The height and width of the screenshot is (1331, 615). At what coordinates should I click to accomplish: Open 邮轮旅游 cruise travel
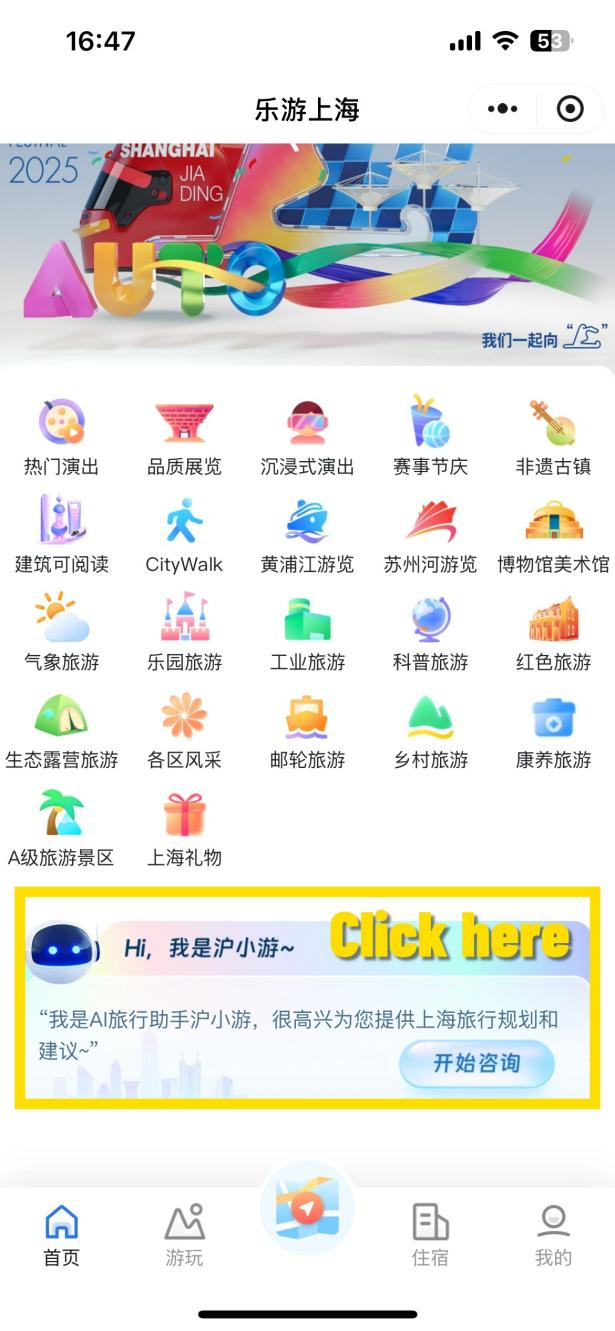307,730
